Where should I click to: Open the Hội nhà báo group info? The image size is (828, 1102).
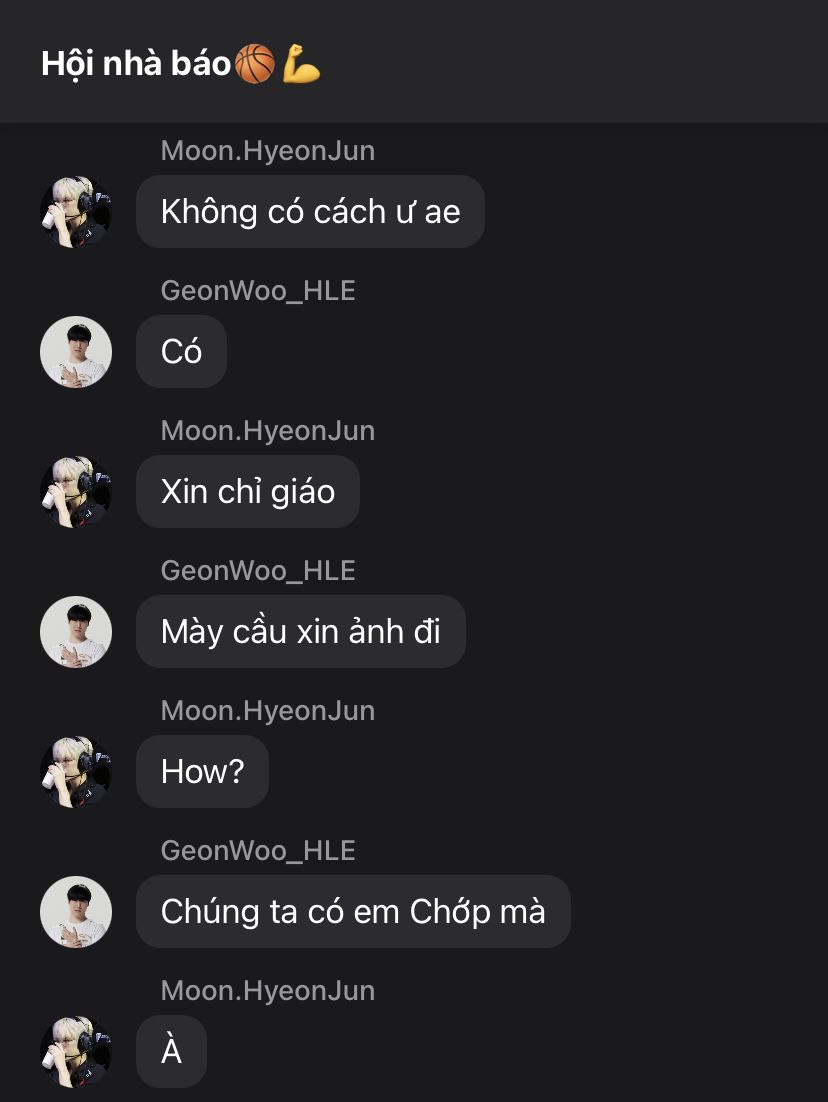point(180,65)
